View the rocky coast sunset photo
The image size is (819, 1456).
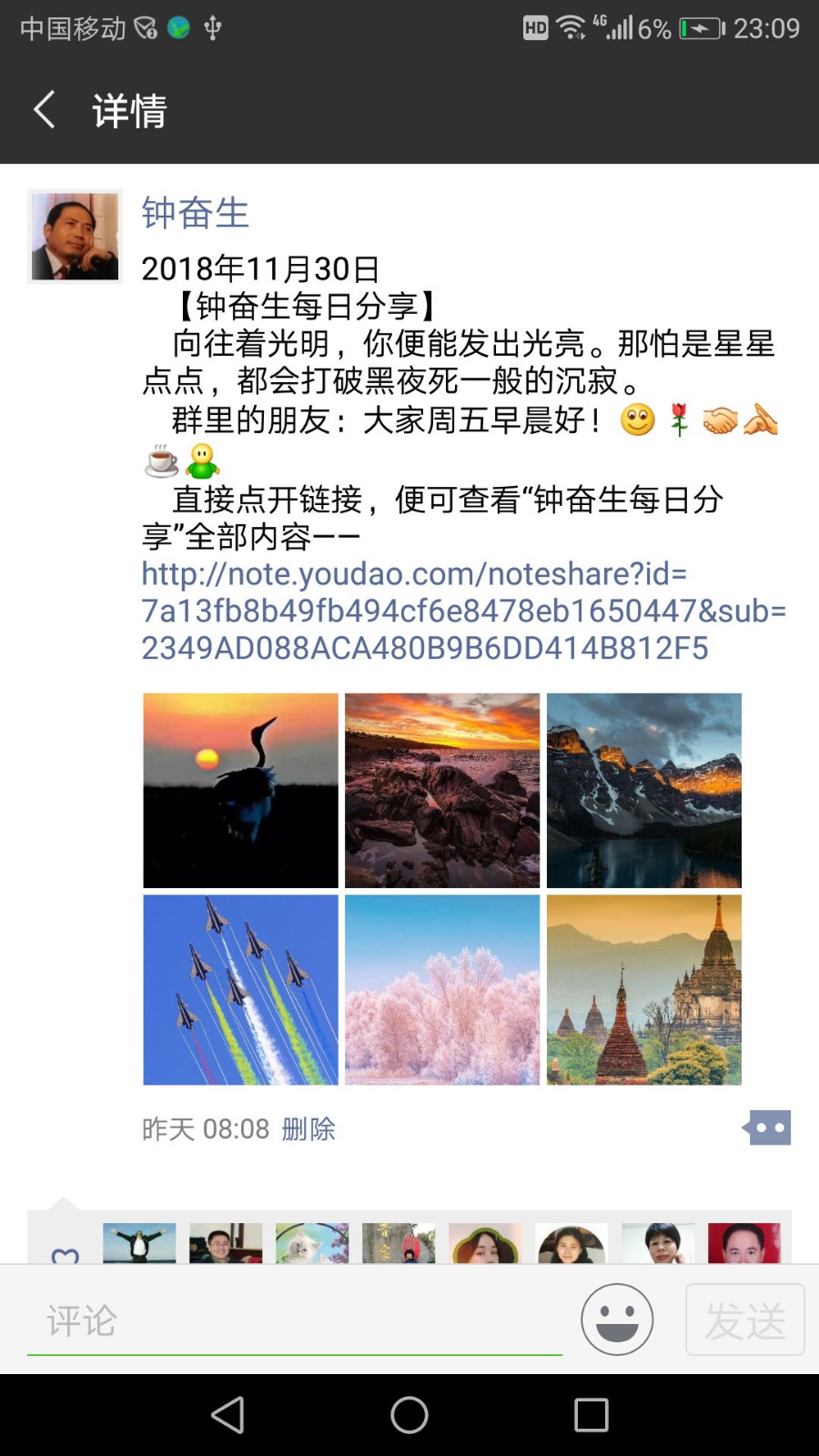pyautogui.click(x=442, y=790)
